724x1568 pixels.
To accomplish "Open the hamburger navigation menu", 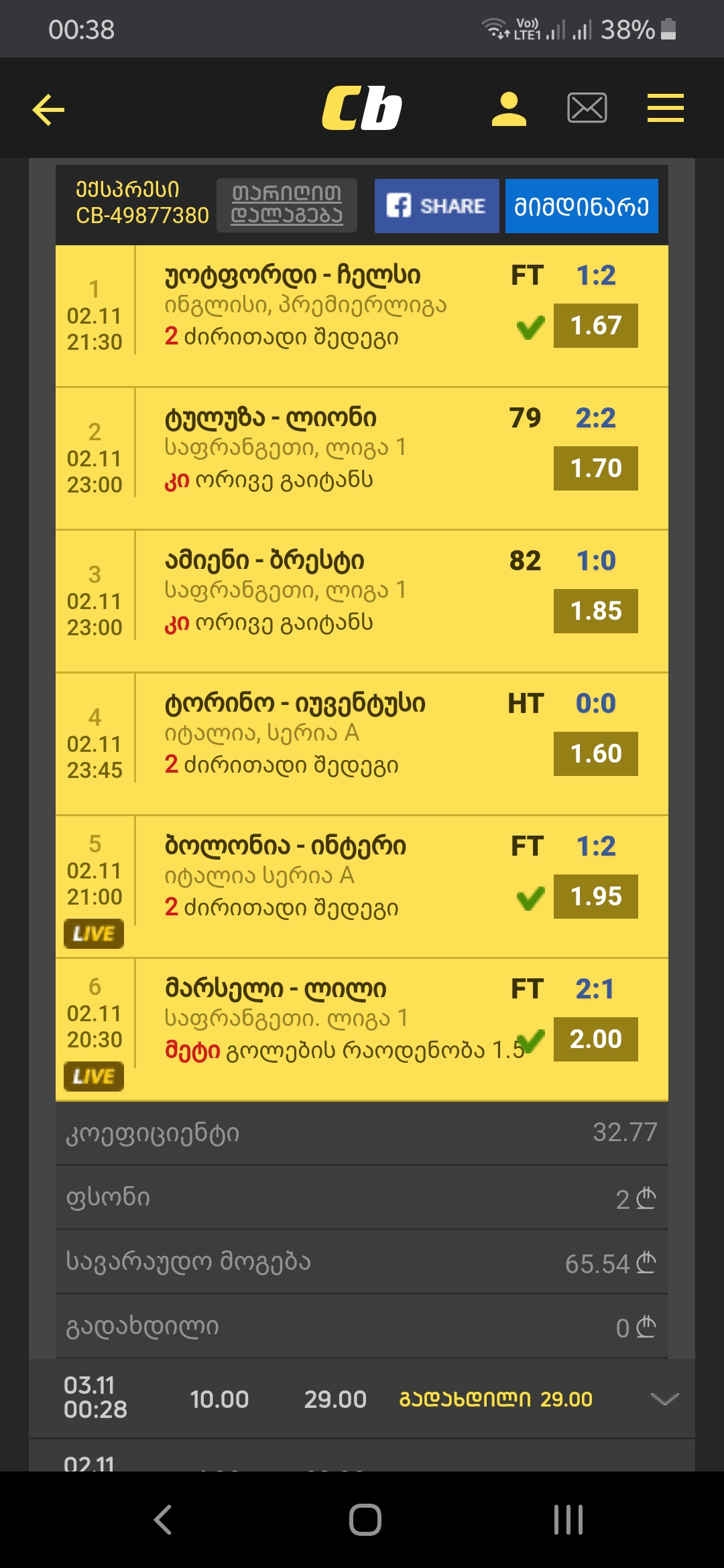I will pos(664,109).
